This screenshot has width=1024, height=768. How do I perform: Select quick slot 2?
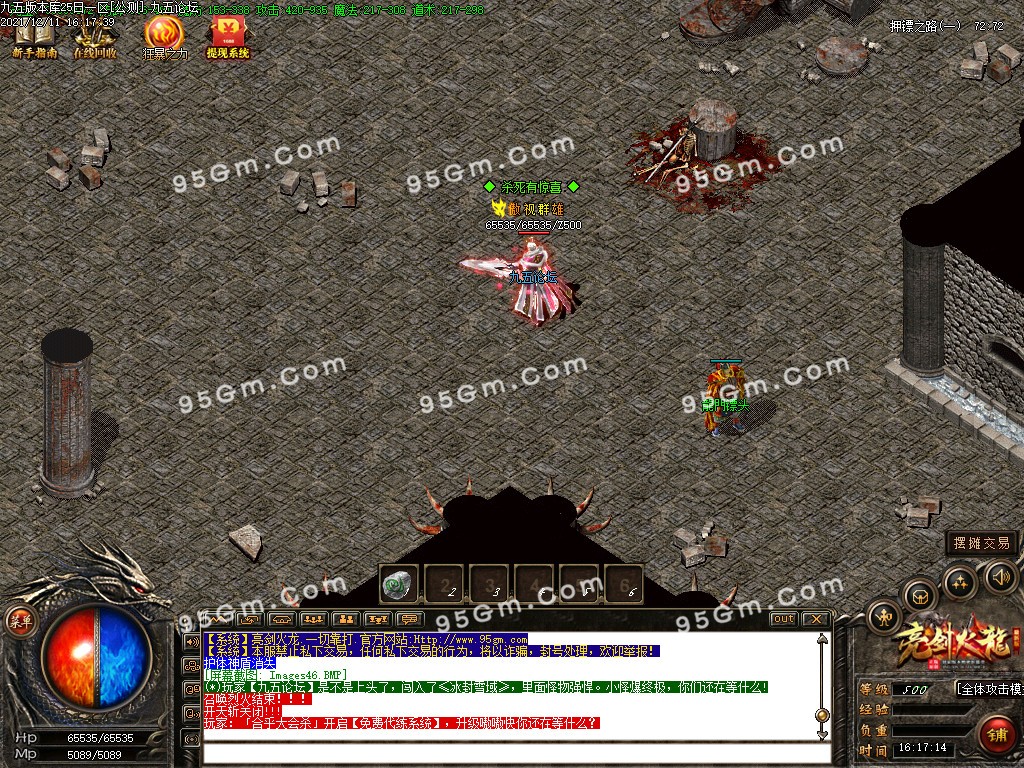[x=444, y=583]
